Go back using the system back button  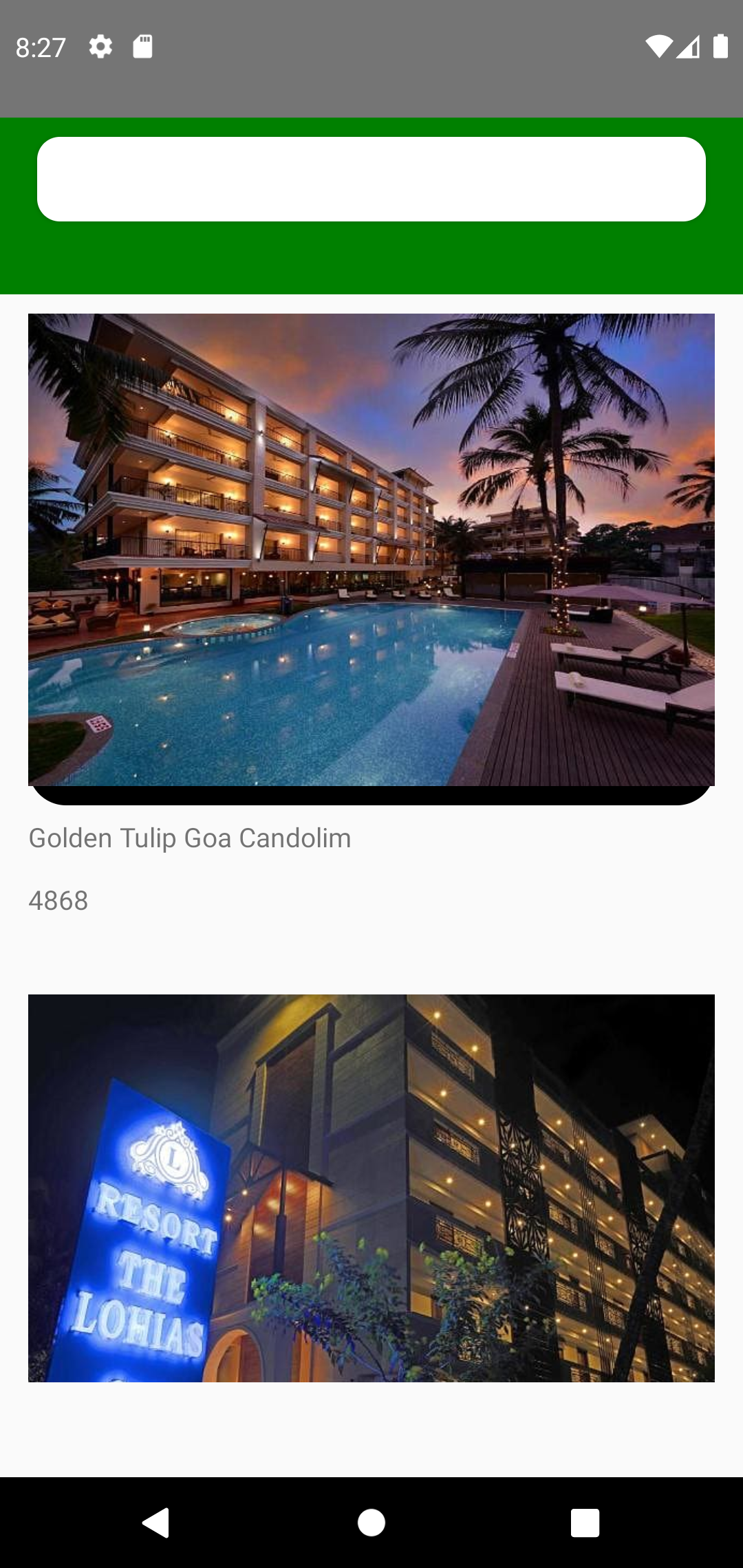pos(157,1522)
